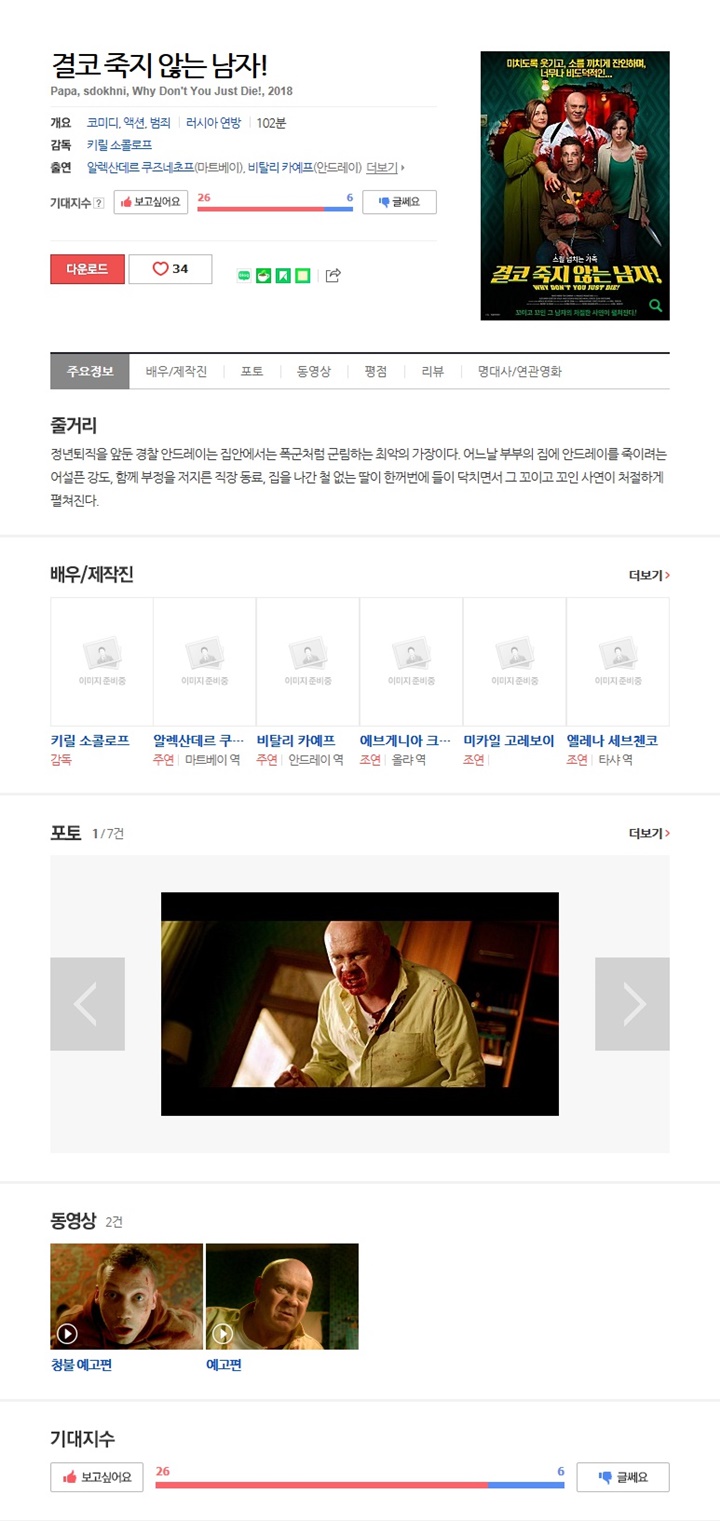Tap the top 글쎄요 thumbs-down button
Viewport: 720px width, 1521px height.
(x=399, y=202)
